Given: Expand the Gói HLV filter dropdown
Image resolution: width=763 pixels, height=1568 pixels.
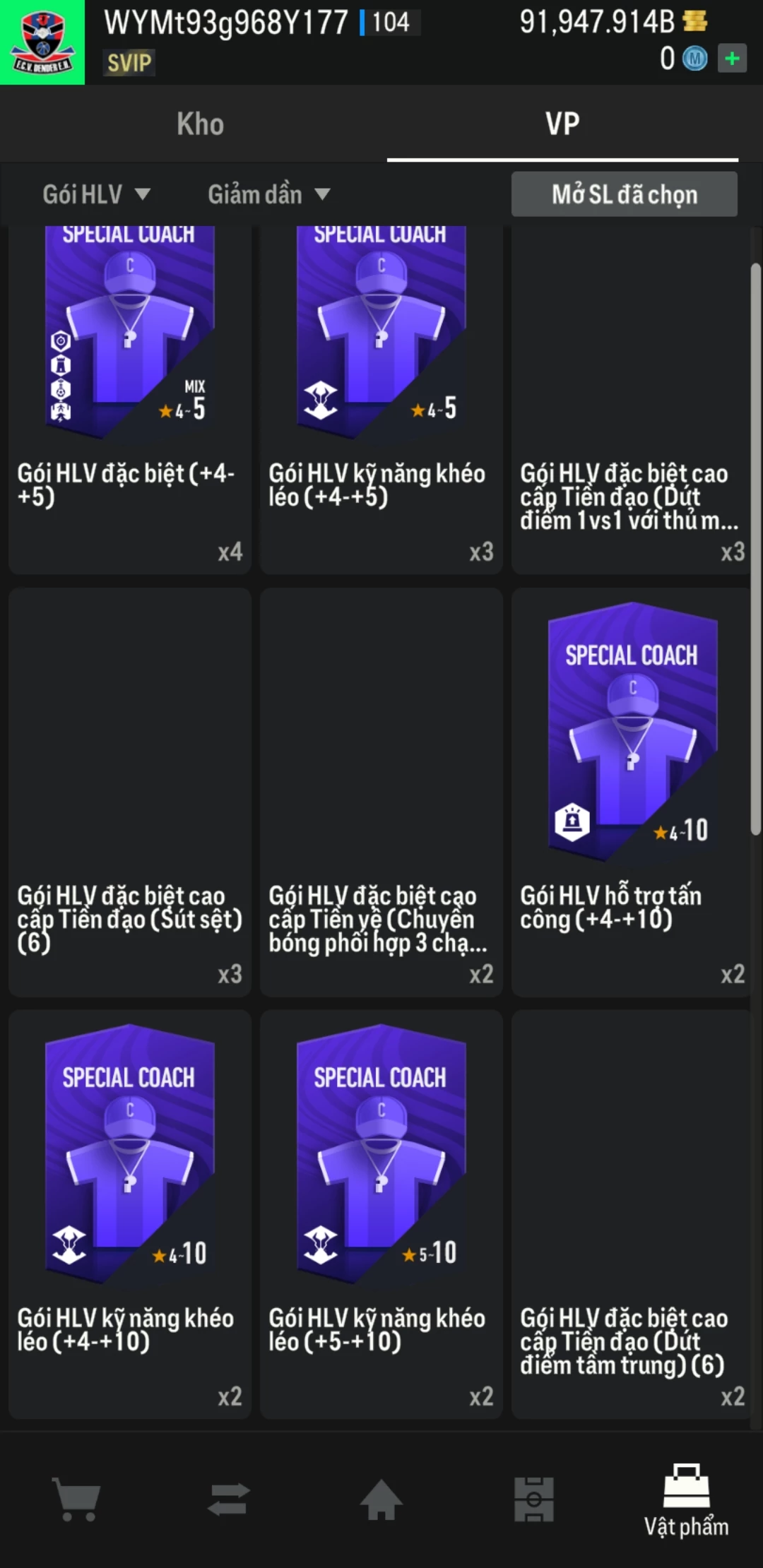Looking at the screenshot, I should [96, 194].
